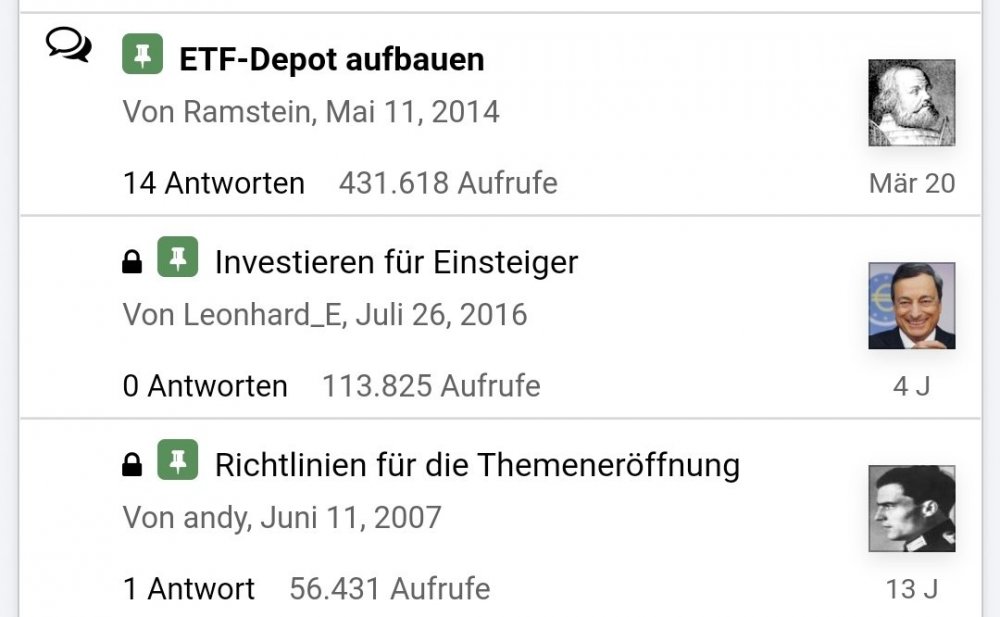Viewport: 1000px width, 617px height.
Task: Open Richtlinien für die Themeneröffnung topic
Action: (x=477, y=465)
